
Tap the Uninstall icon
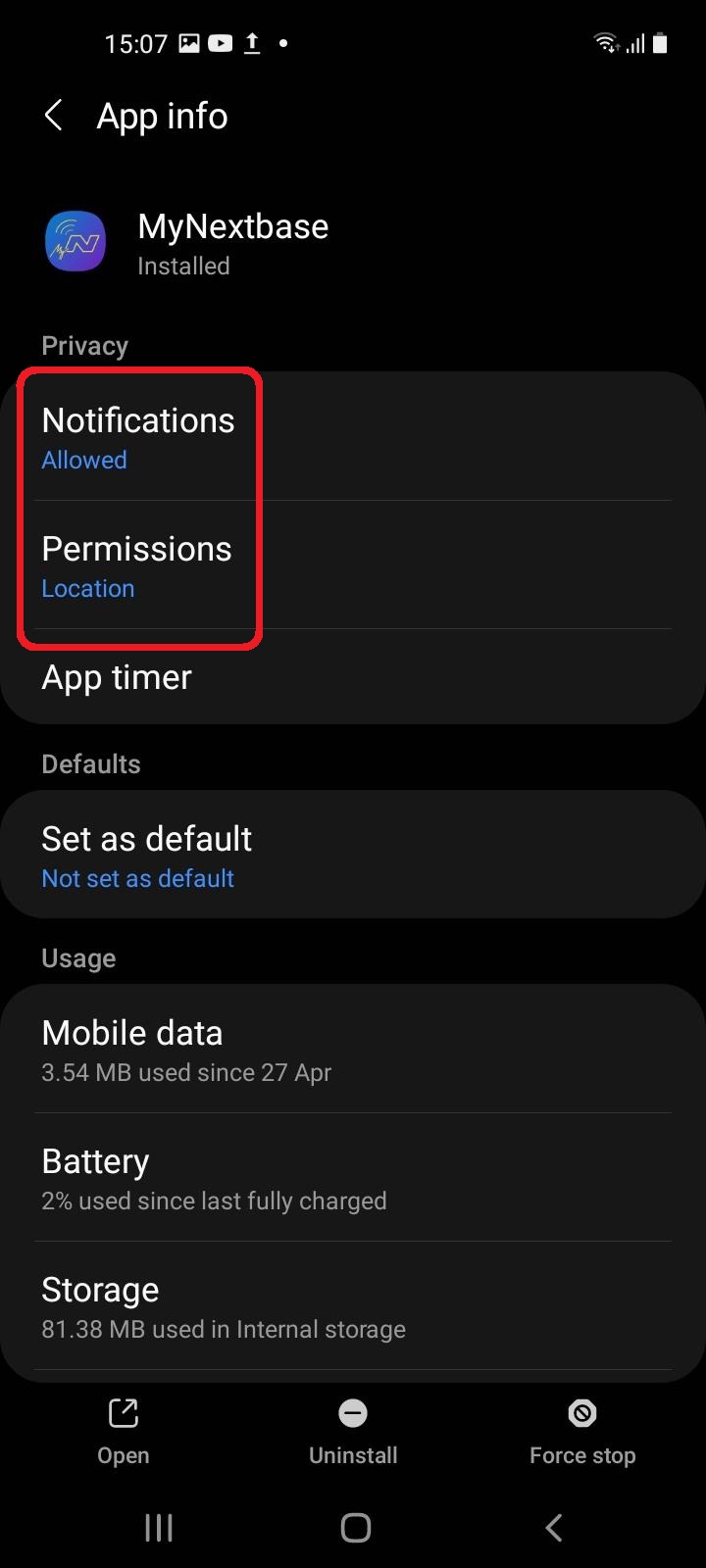point(352,1414)
